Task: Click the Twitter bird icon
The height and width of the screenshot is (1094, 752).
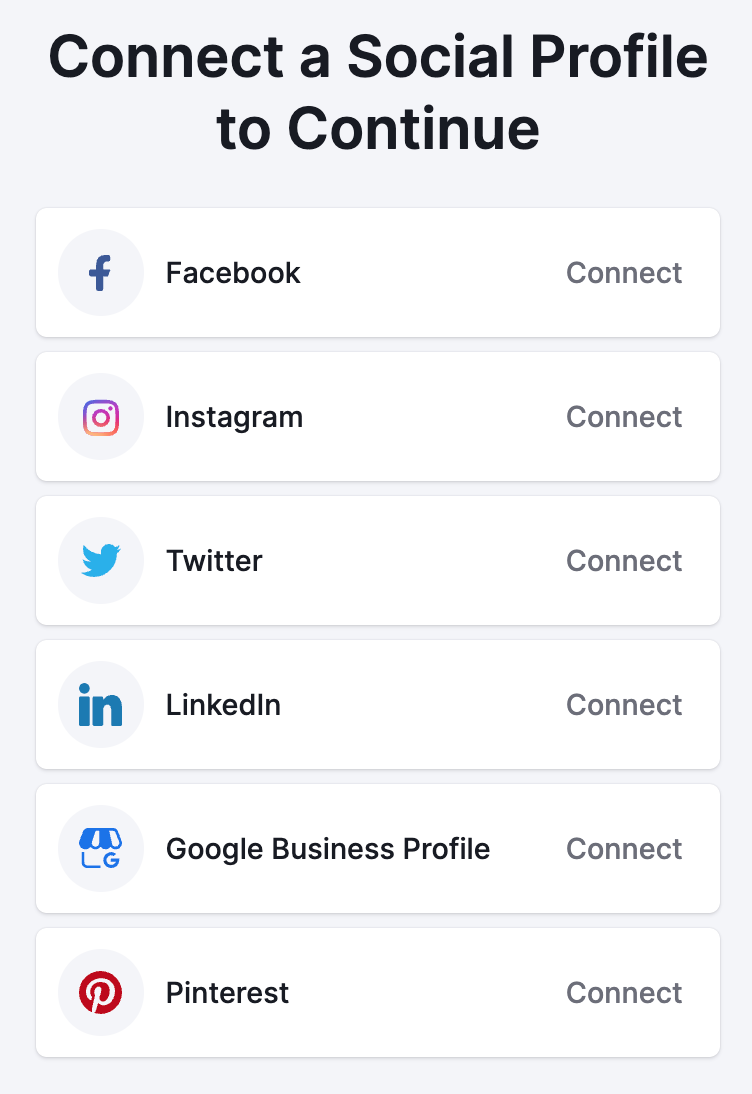Action: click(101, 560)
